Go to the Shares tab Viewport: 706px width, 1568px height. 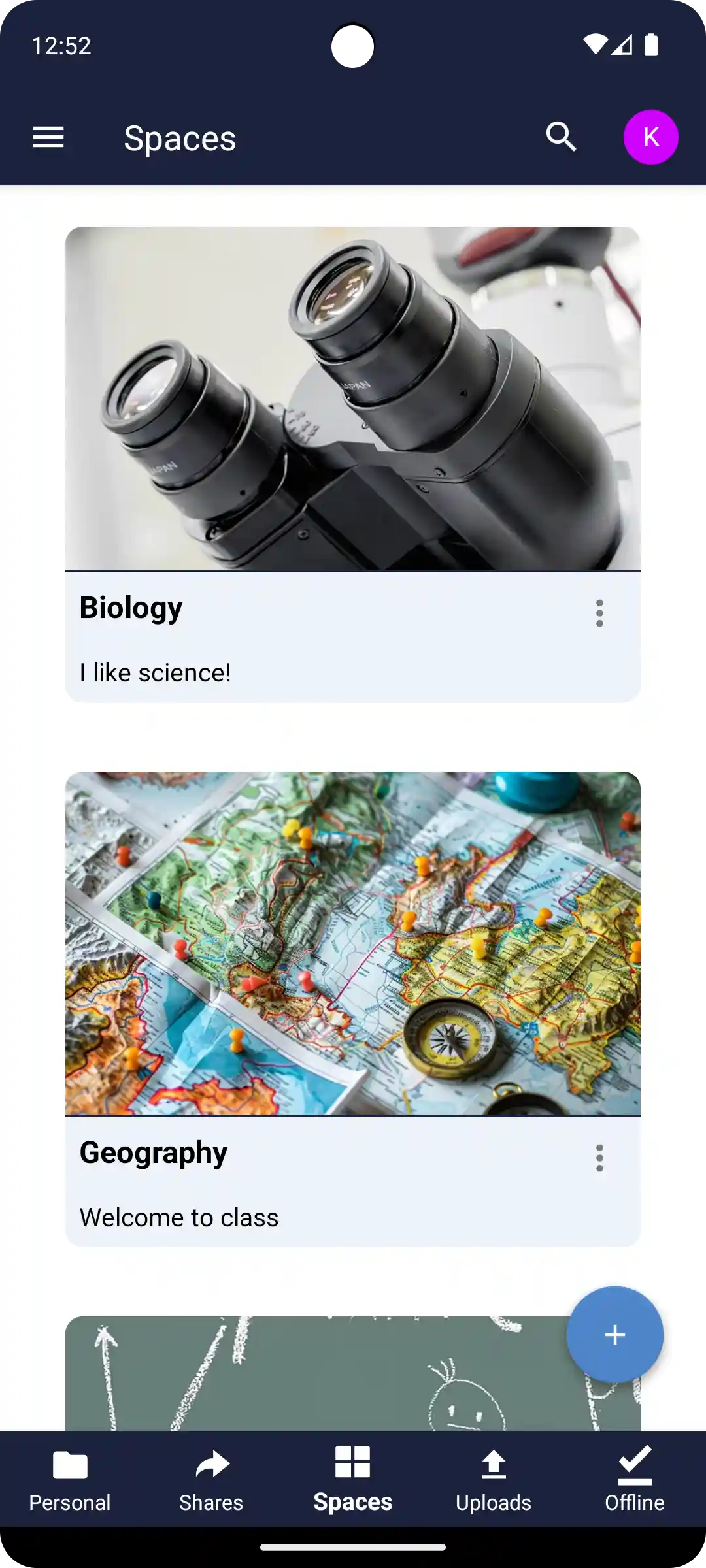pos(211,1480)
